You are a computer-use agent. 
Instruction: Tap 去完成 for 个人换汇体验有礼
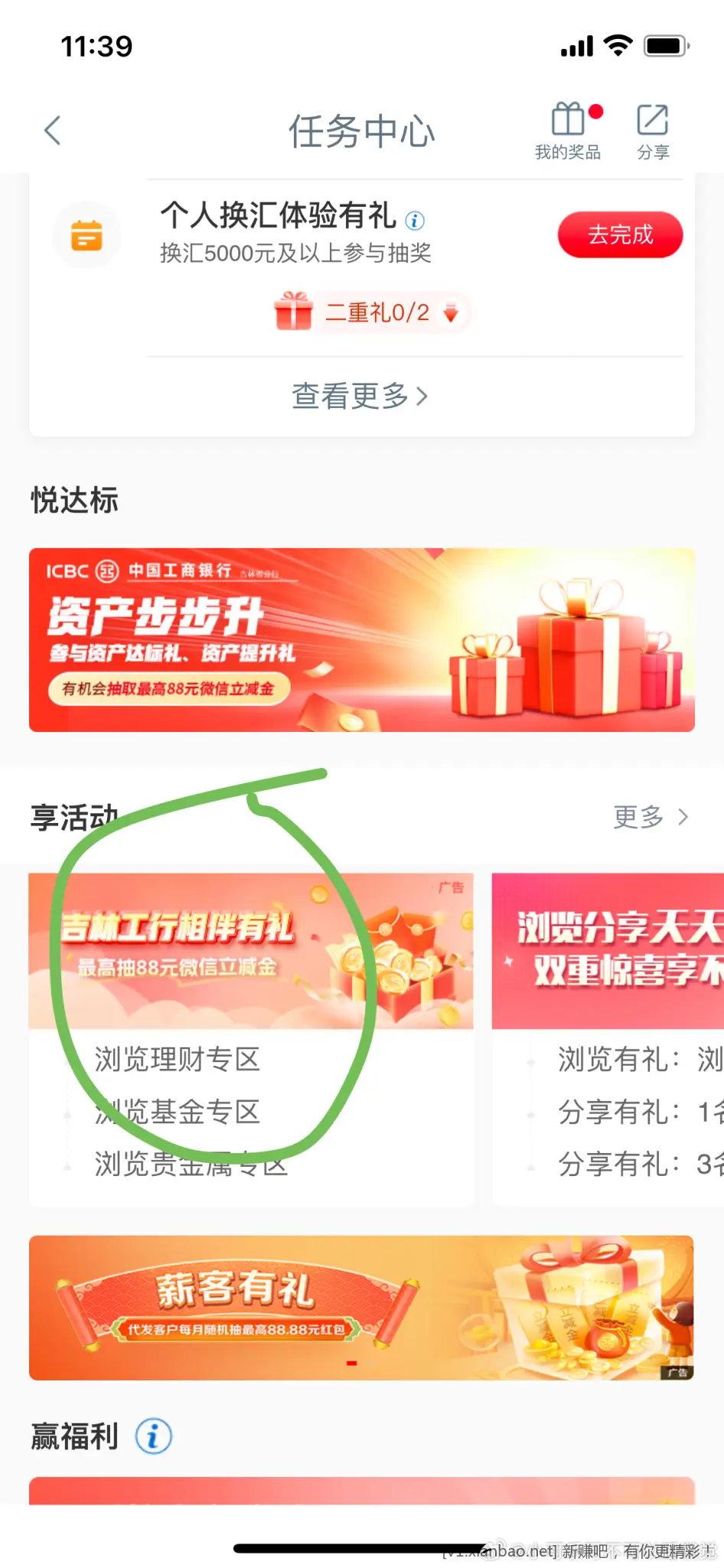620,235
